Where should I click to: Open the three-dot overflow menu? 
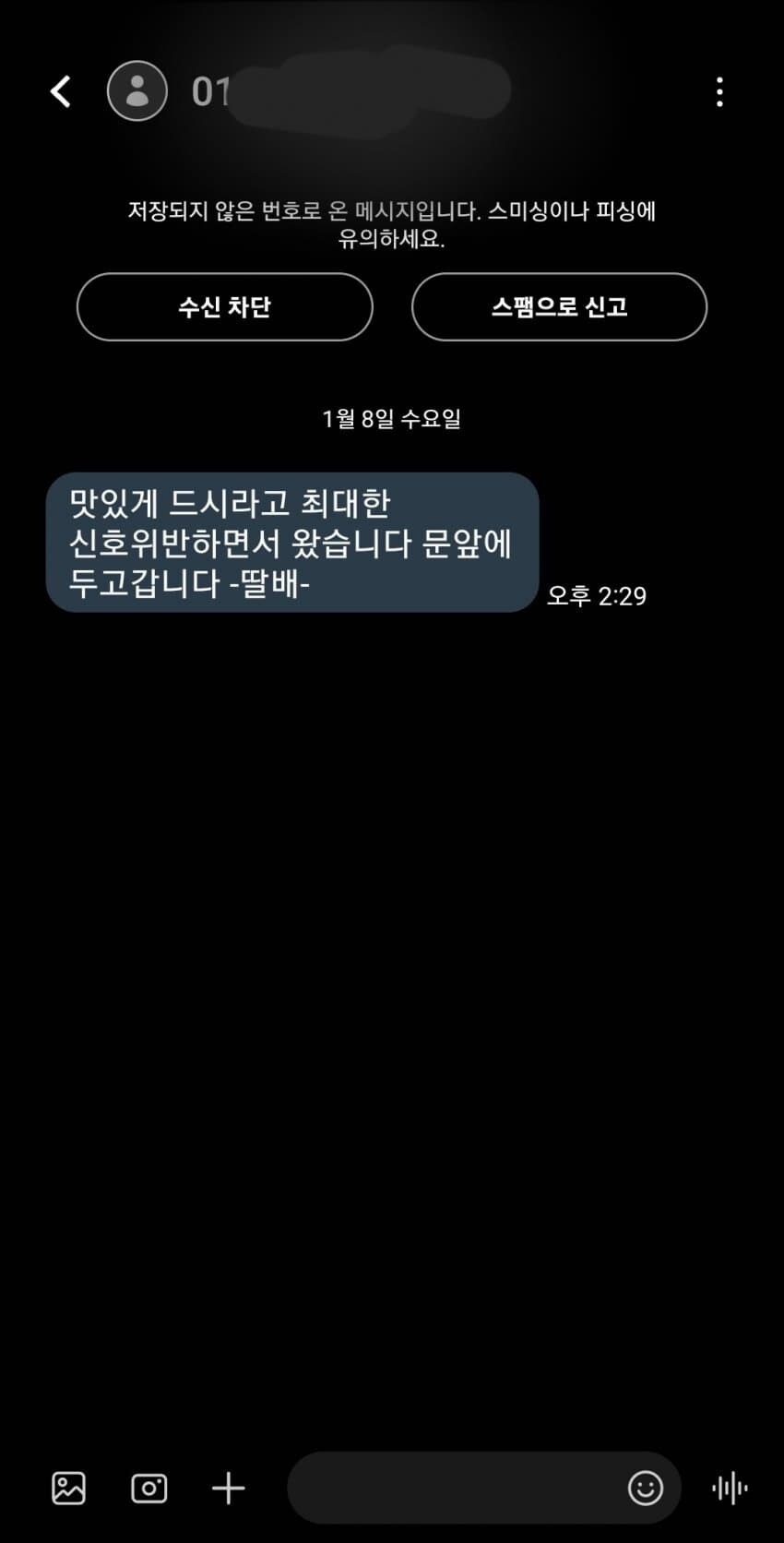pos(719,91)
